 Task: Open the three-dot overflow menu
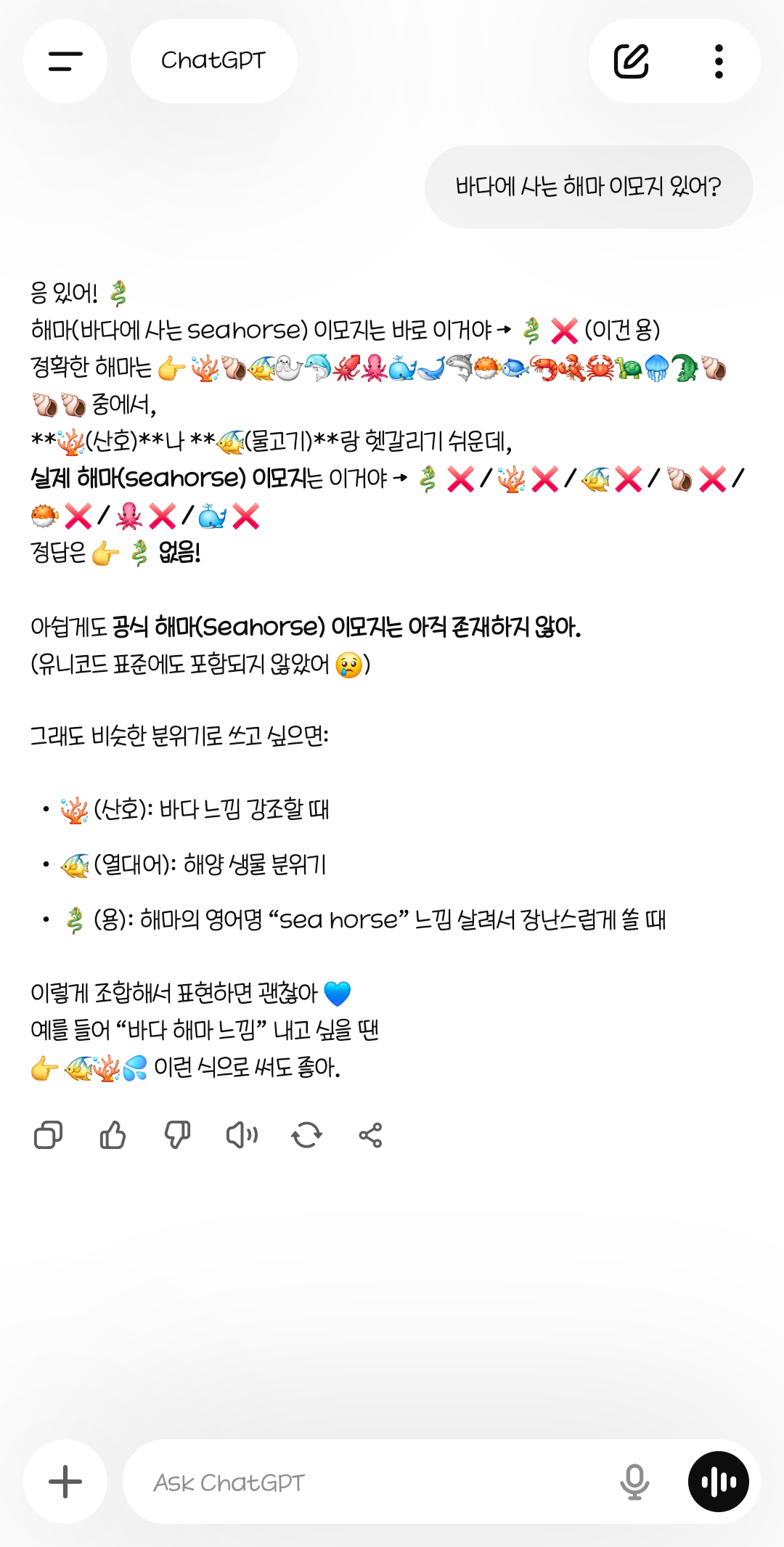click(x=719, y=61)
